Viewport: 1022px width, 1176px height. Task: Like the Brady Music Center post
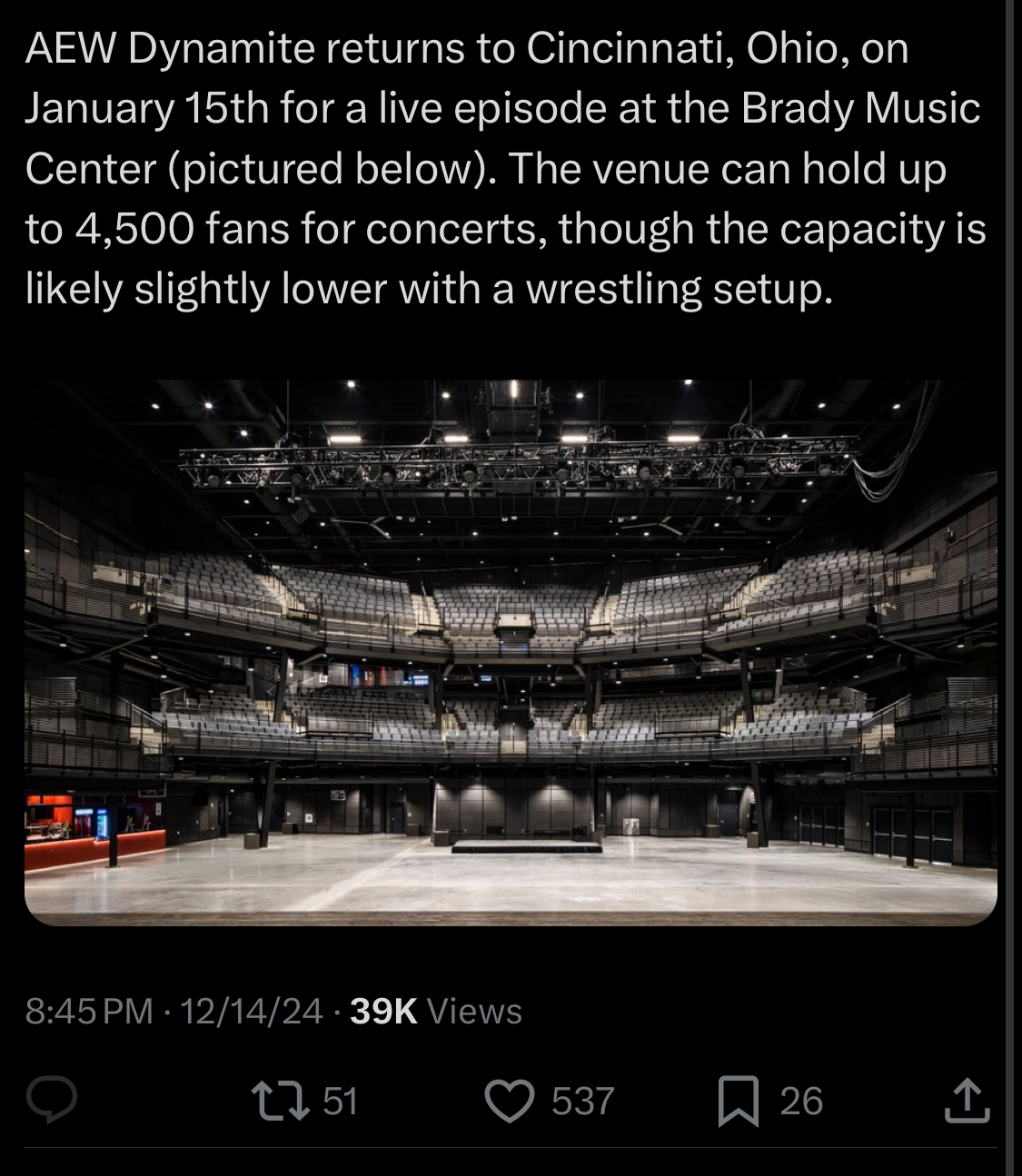(x=512, y=1101)
